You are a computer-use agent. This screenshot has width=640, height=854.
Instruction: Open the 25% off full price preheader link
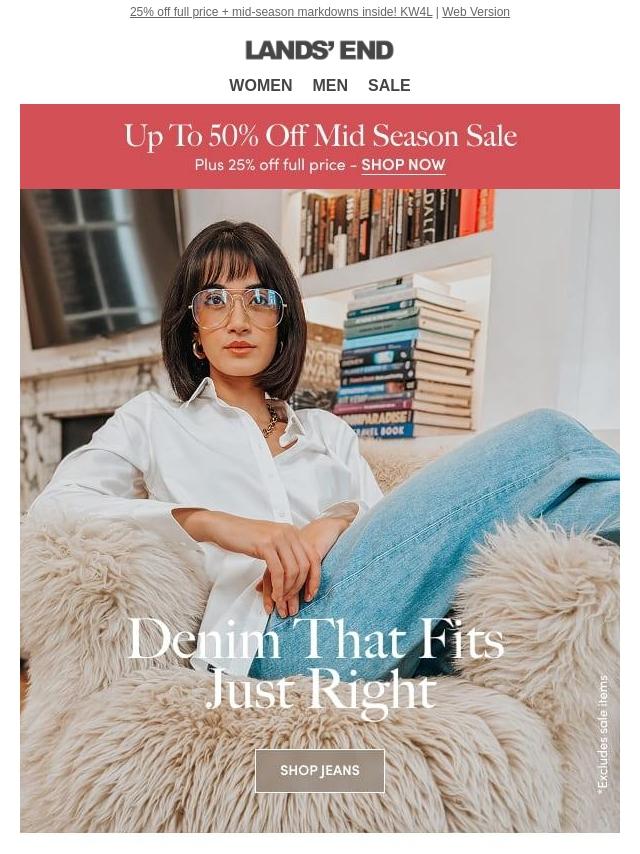click(281, 12)
